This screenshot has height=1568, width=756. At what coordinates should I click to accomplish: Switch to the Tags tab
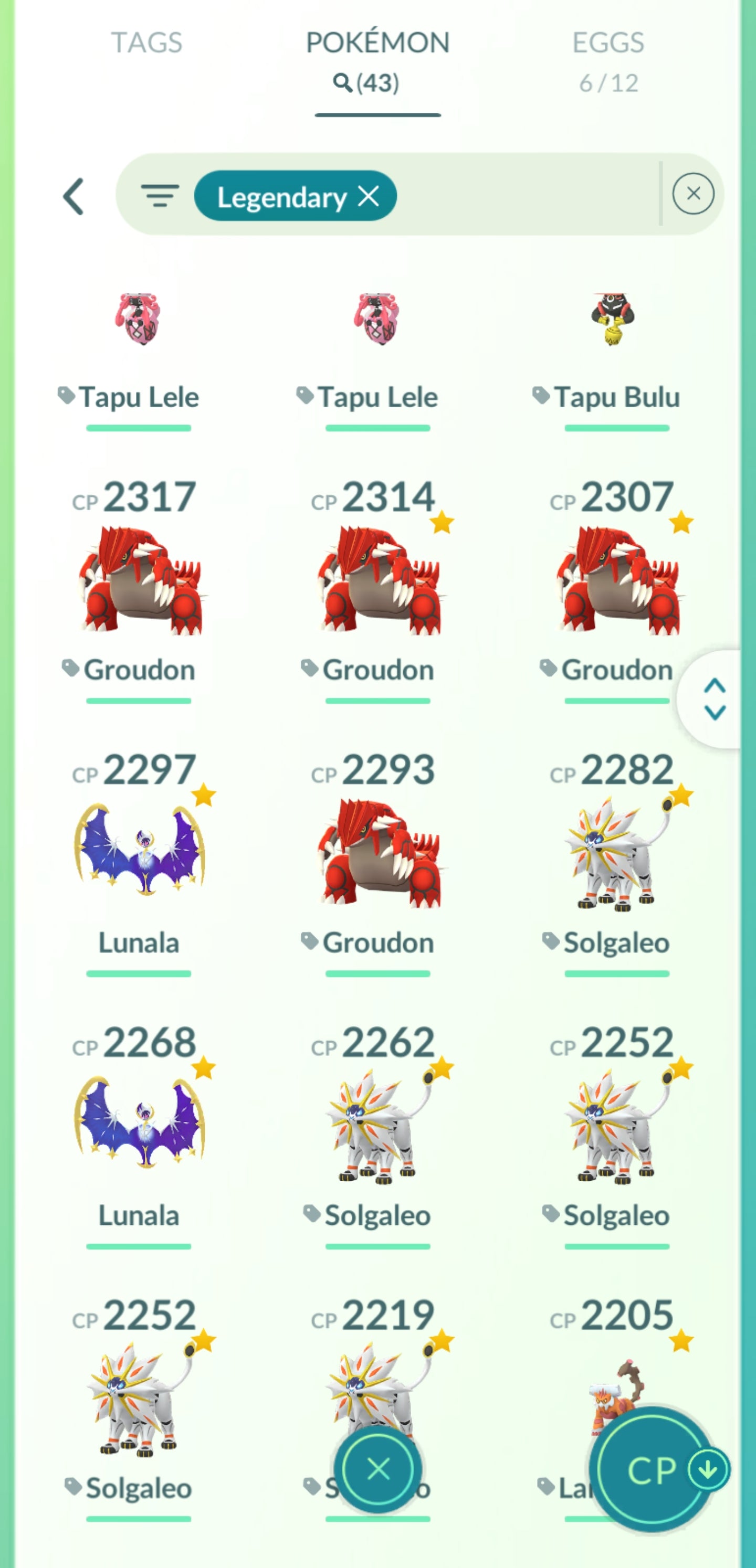(x=146, y=43)
